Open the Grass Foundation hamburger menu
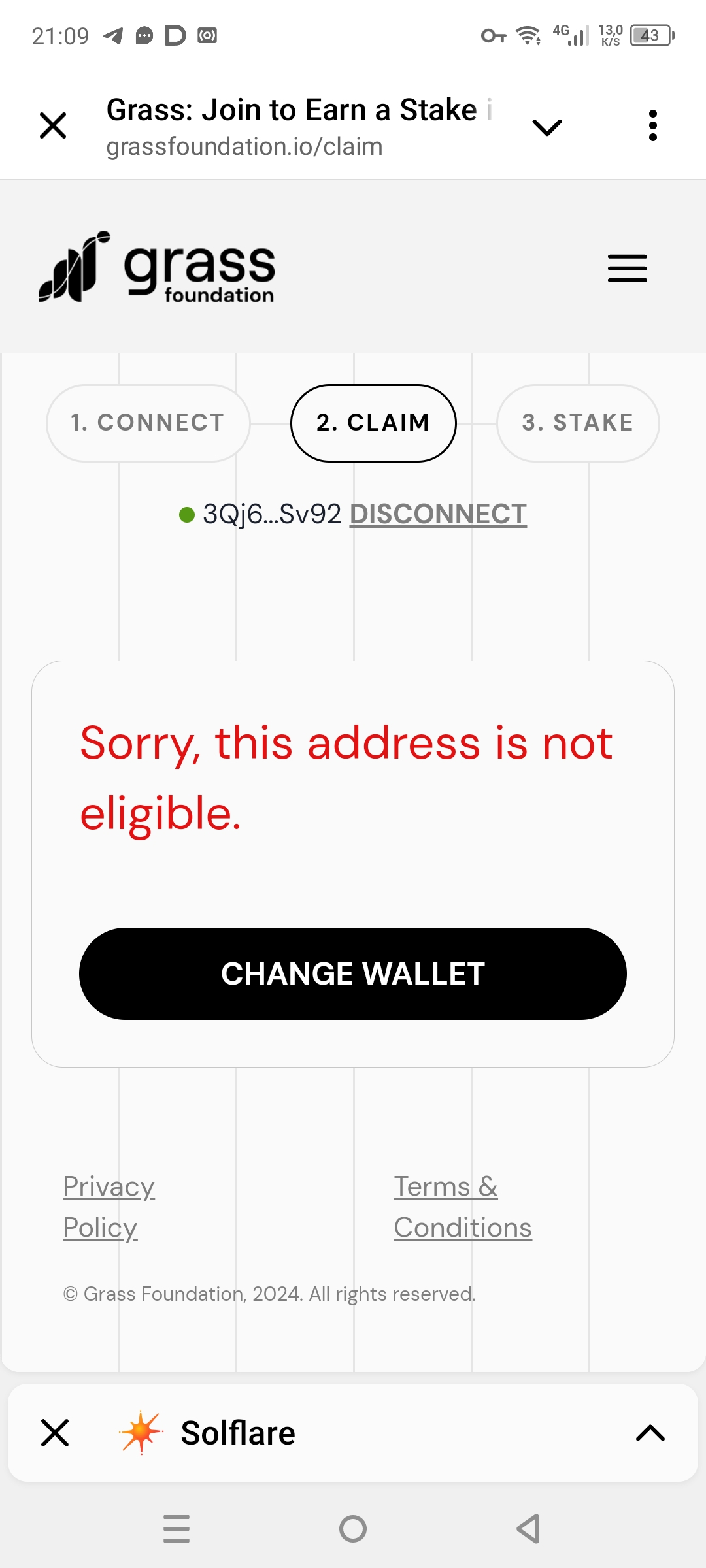 pyautogui.click(x=628, y=269)
